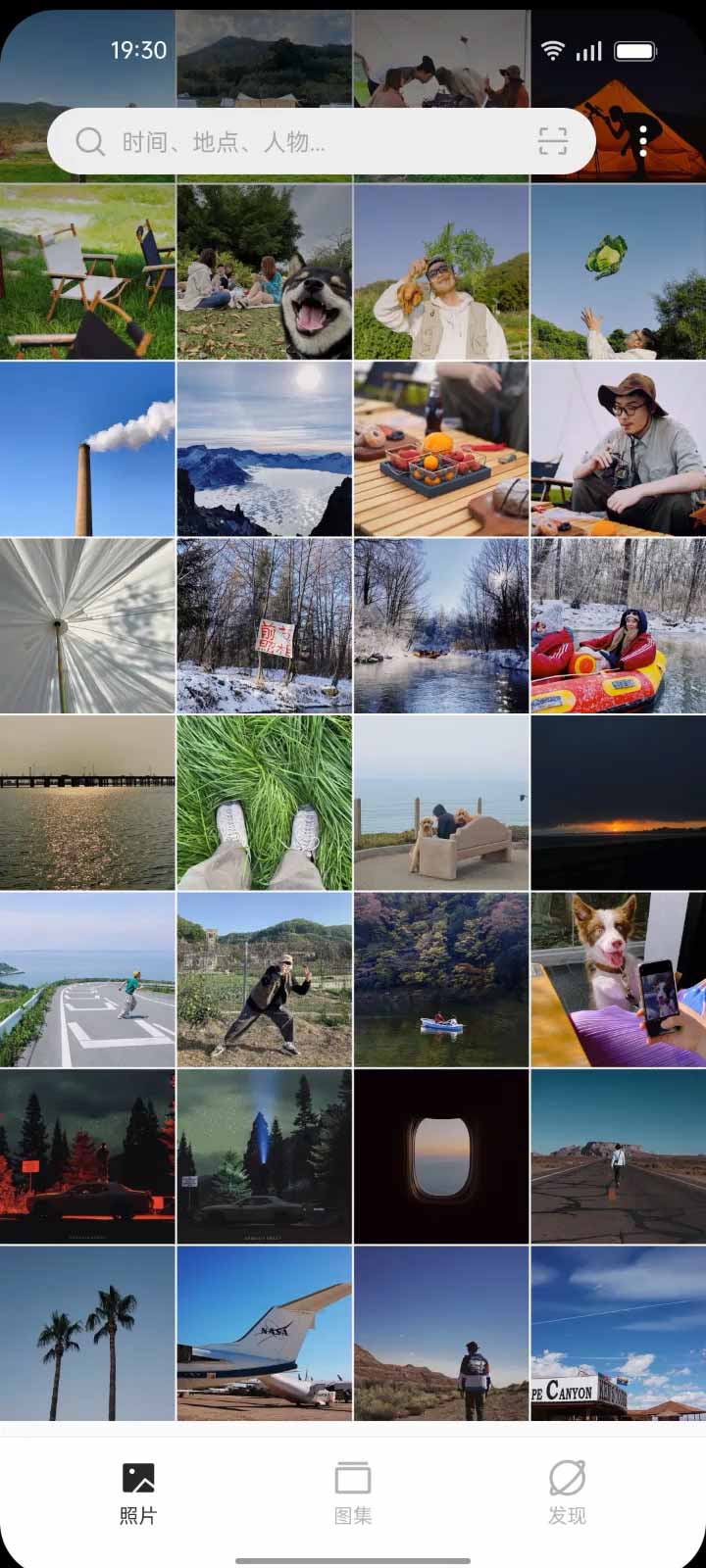
Task: Open the red inflatable raft photo
Action: coord(618,625)
